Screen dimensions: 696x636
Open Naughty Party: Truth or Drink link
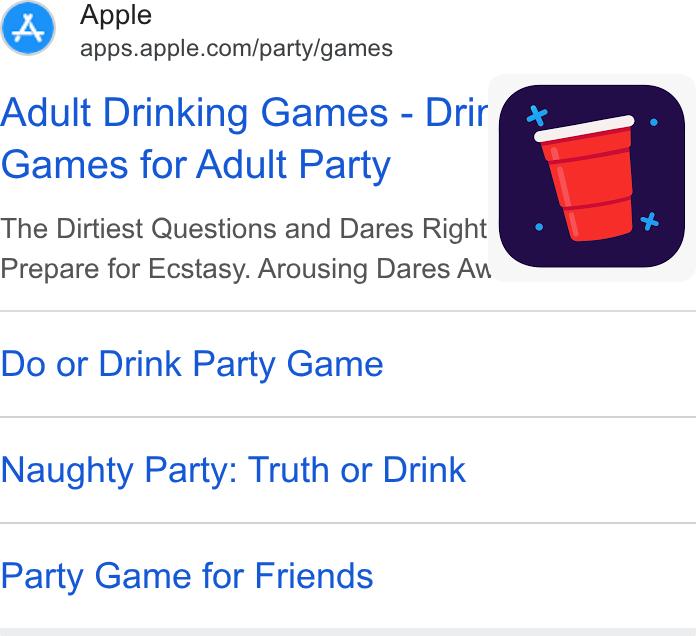233,470
